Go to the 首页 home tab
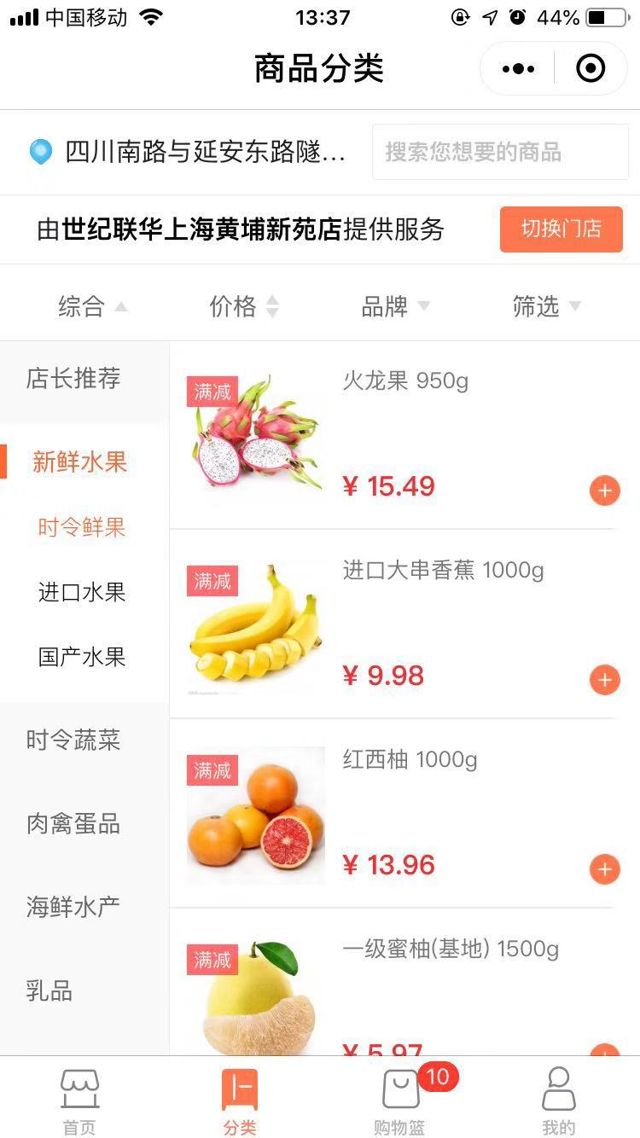The width and height of the screenshot is (640, 1138). [80, 1099]
